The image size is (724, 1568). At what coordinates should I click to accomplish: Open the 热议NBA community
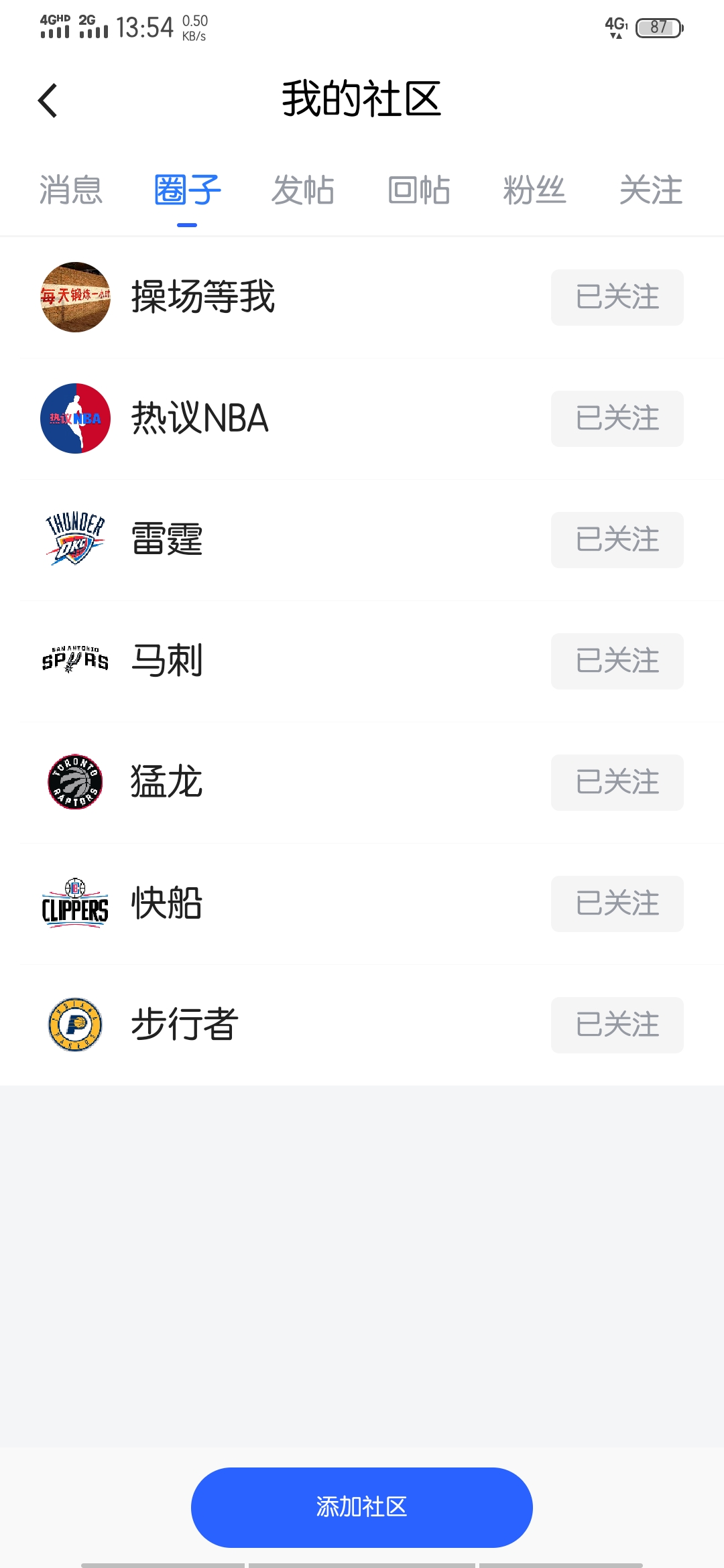(200, 419)
